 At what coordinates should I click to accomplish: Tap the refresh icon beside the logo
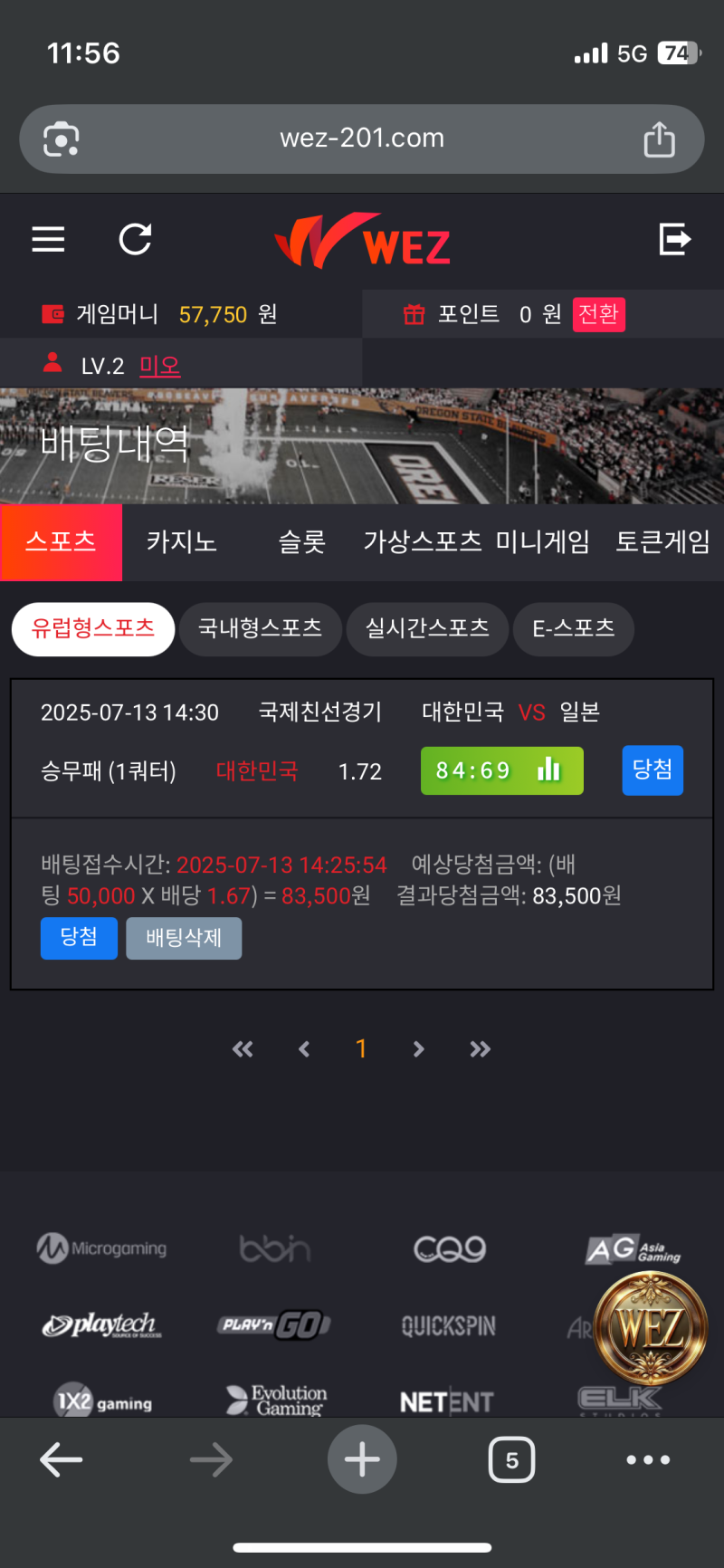pyautogui.click(x=136, y=240)
